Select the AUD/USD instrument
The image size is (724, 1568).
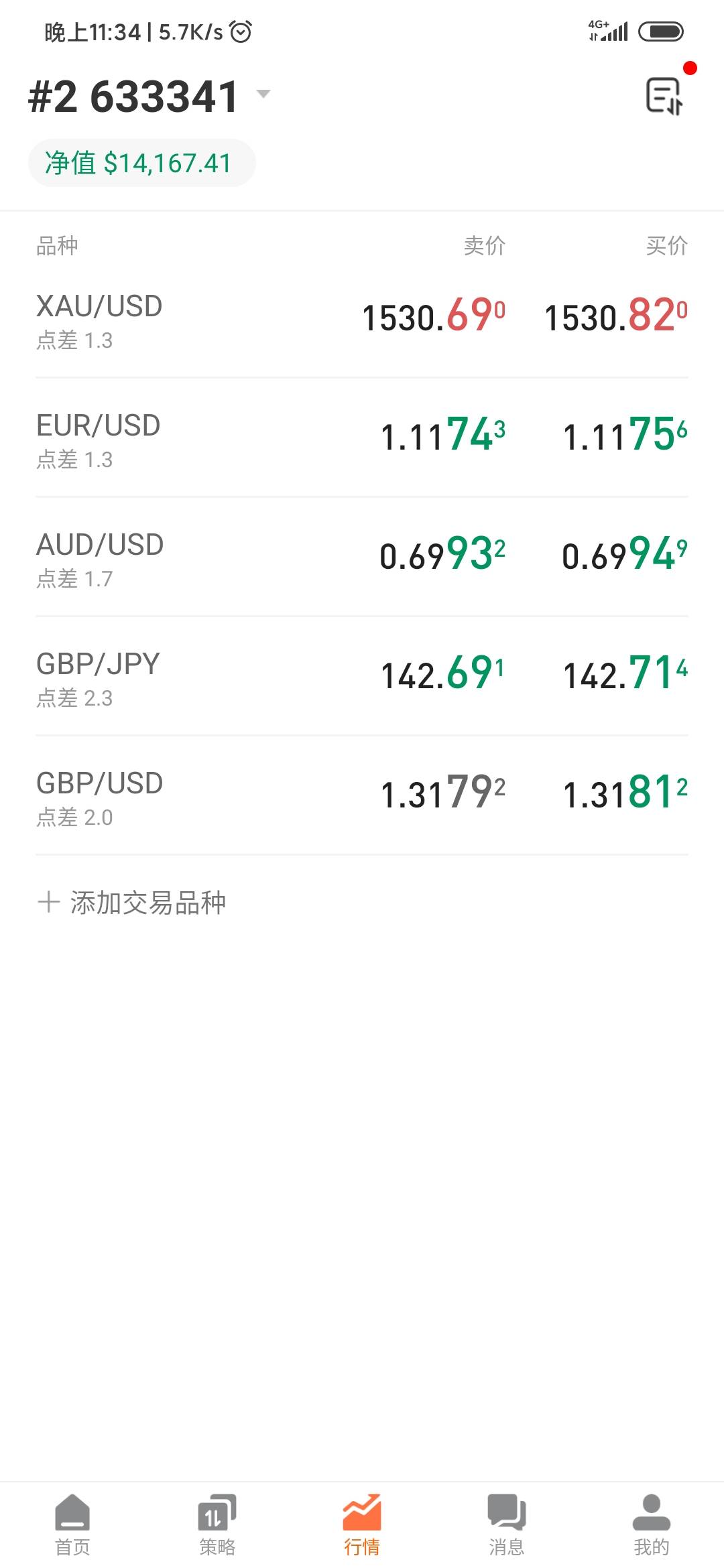point(362,557)
